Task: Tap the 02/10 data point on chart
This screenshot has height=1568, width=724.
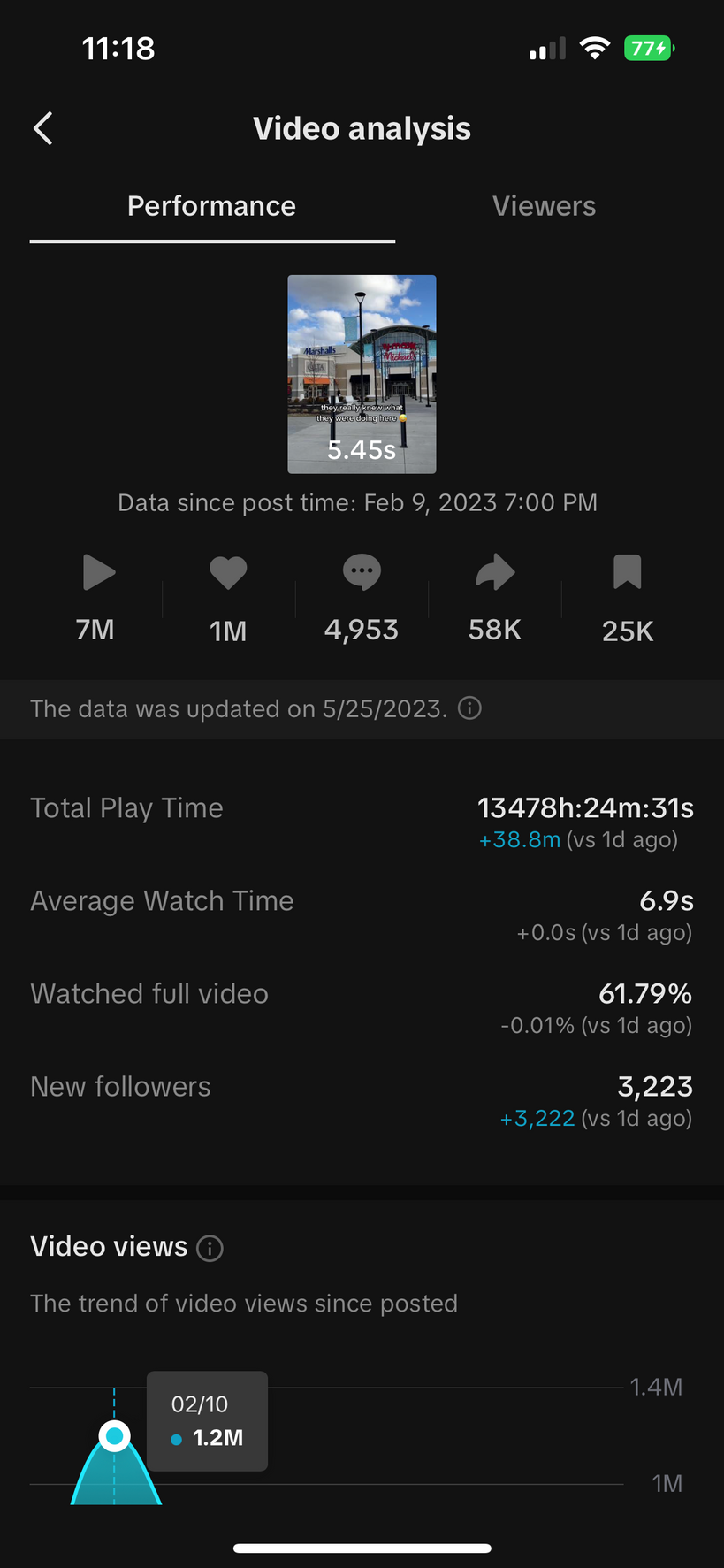Action: 114,1436
